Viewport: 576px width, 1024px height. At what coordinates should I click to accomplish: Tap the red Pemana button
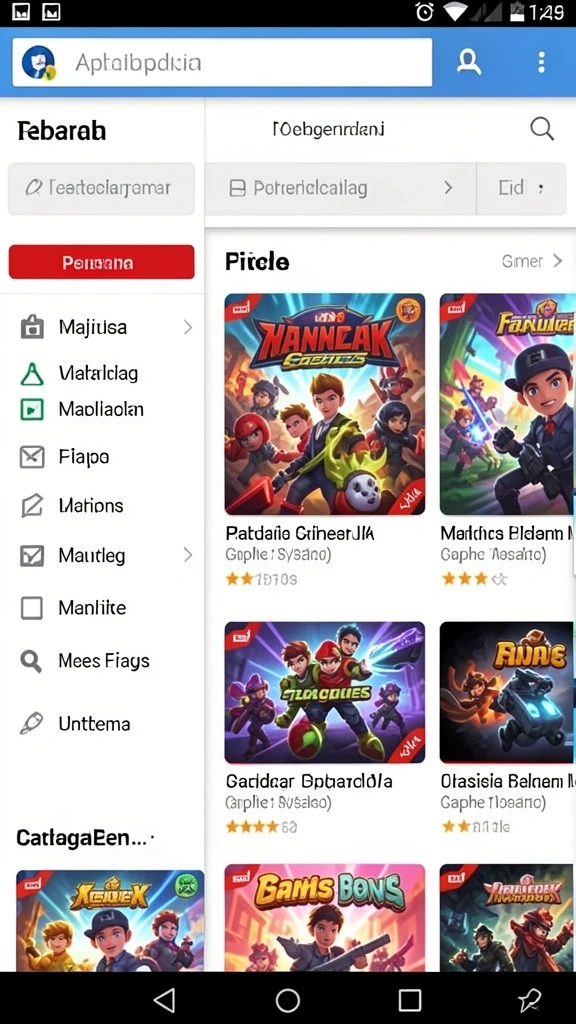point(101,263)
